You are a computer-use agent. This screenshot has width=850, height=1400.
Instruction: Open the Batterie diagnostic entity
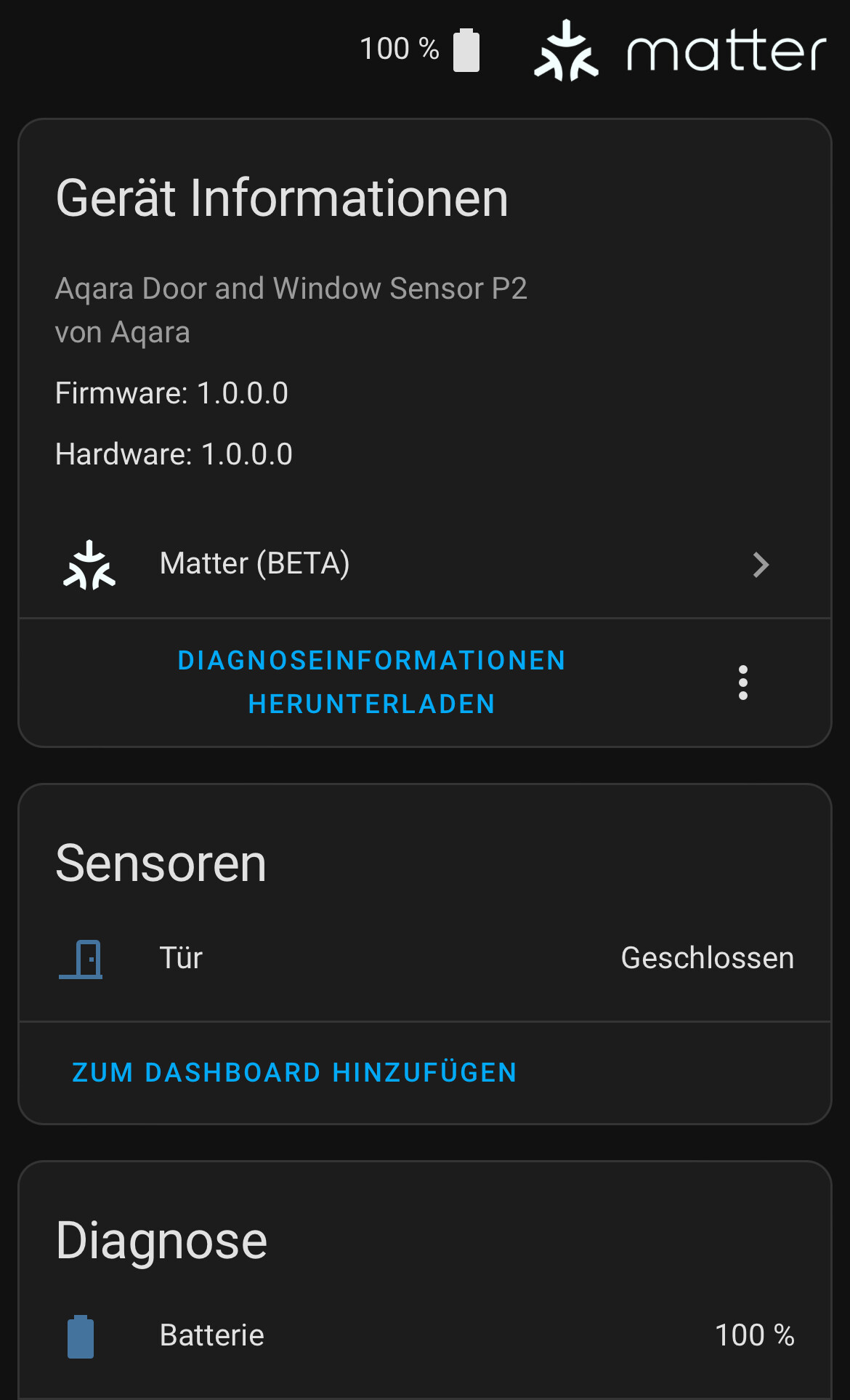tap(424, 1335)
